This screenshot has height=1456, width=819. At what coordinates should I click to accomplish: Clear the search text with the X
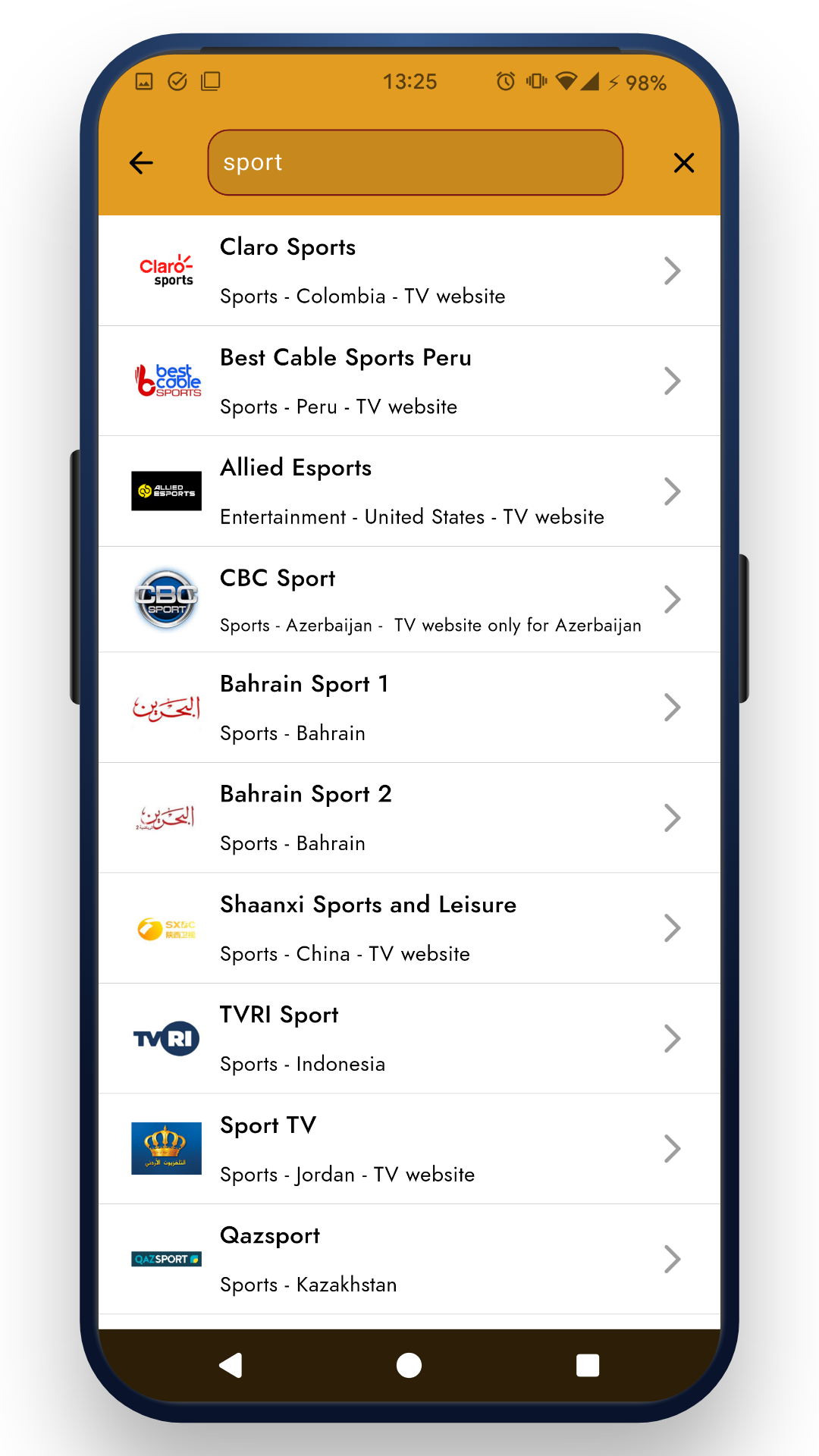684,162
